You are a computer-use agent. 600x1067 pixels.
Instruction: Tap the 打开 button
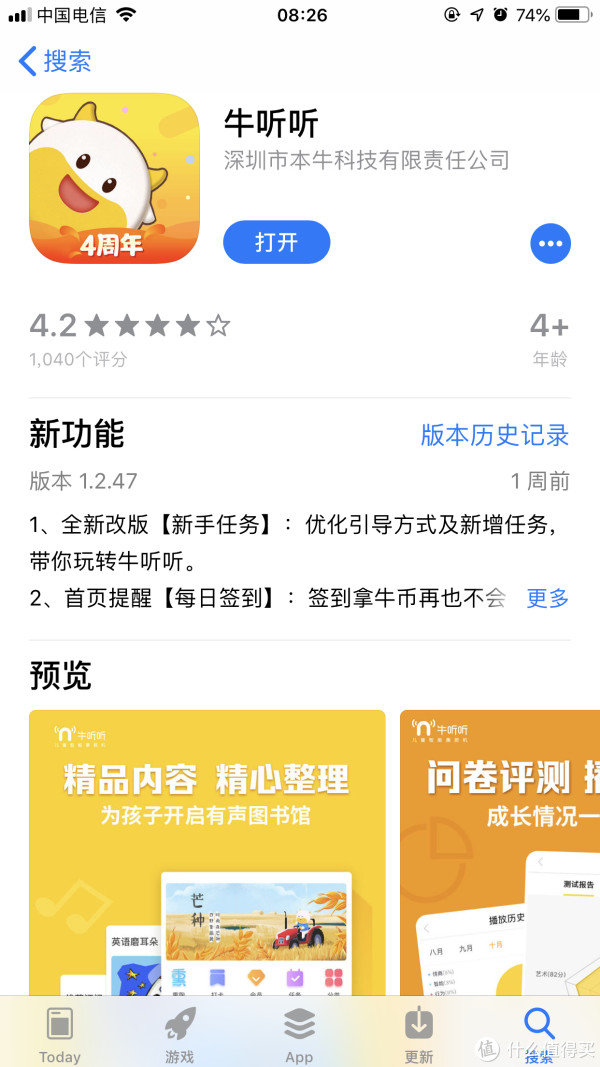point(276,242)
